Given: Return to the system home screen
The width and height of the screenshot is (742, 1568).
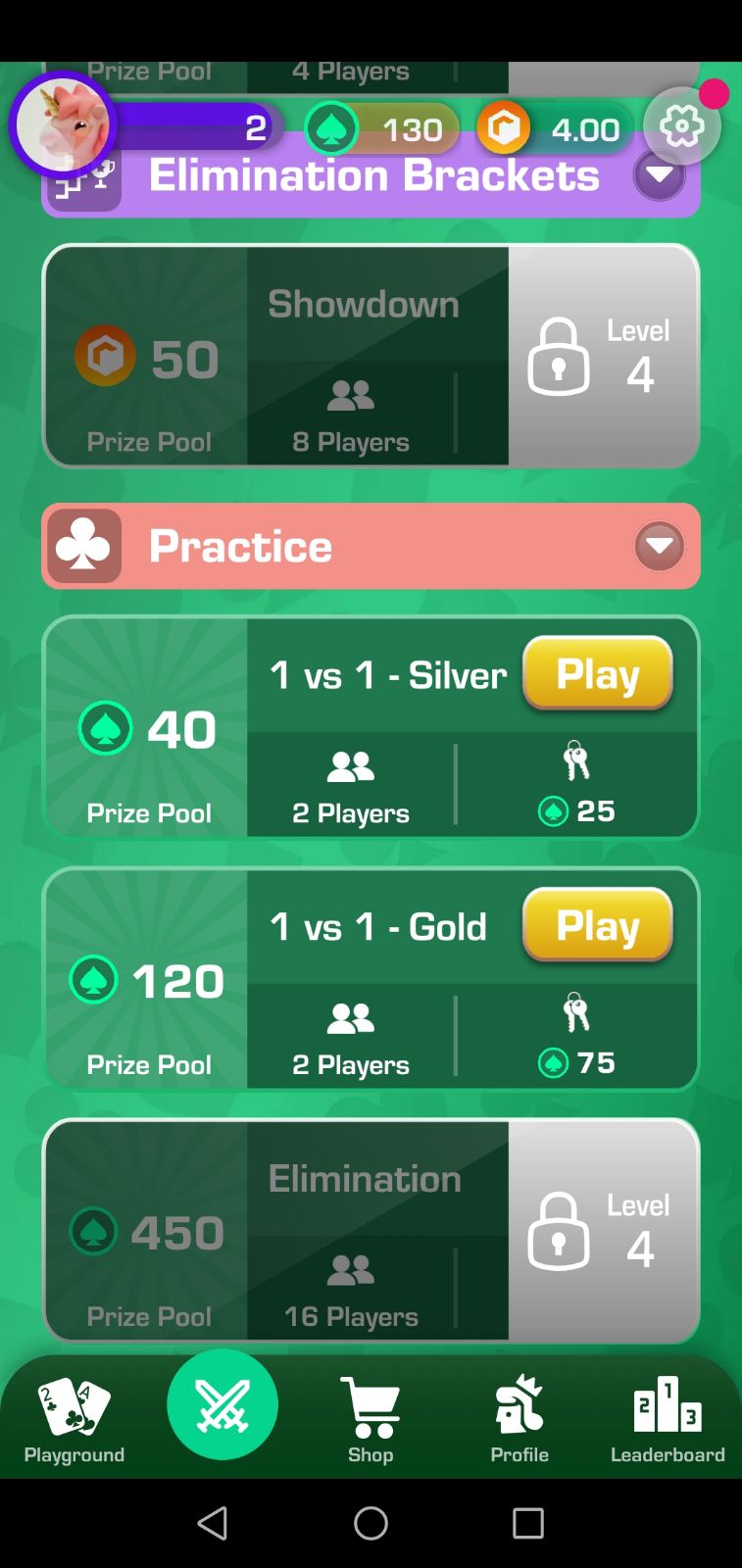Looking at the screenshot, I should pyautogui.click(x=371, y=1523).
